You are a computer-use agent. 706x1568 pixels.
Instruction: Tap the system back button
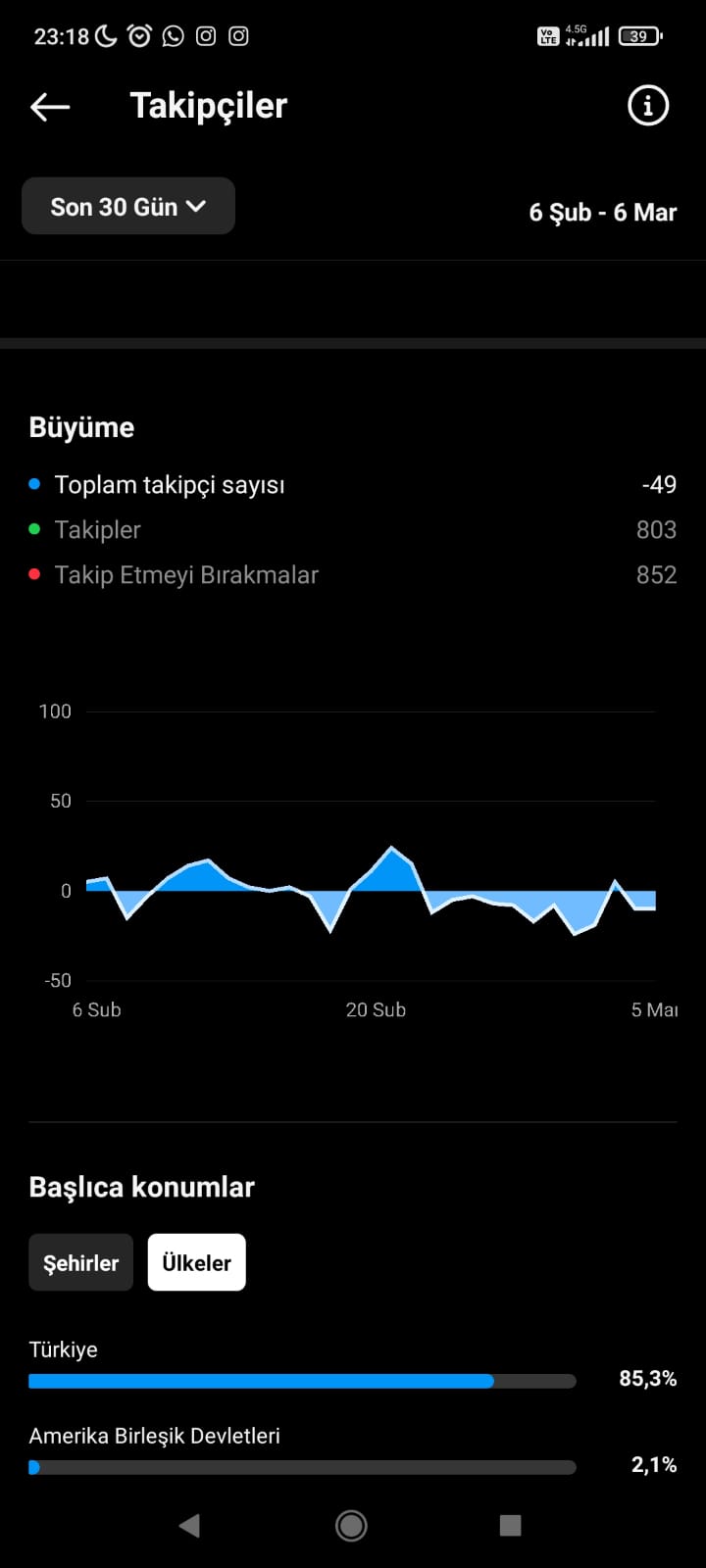189,1525
